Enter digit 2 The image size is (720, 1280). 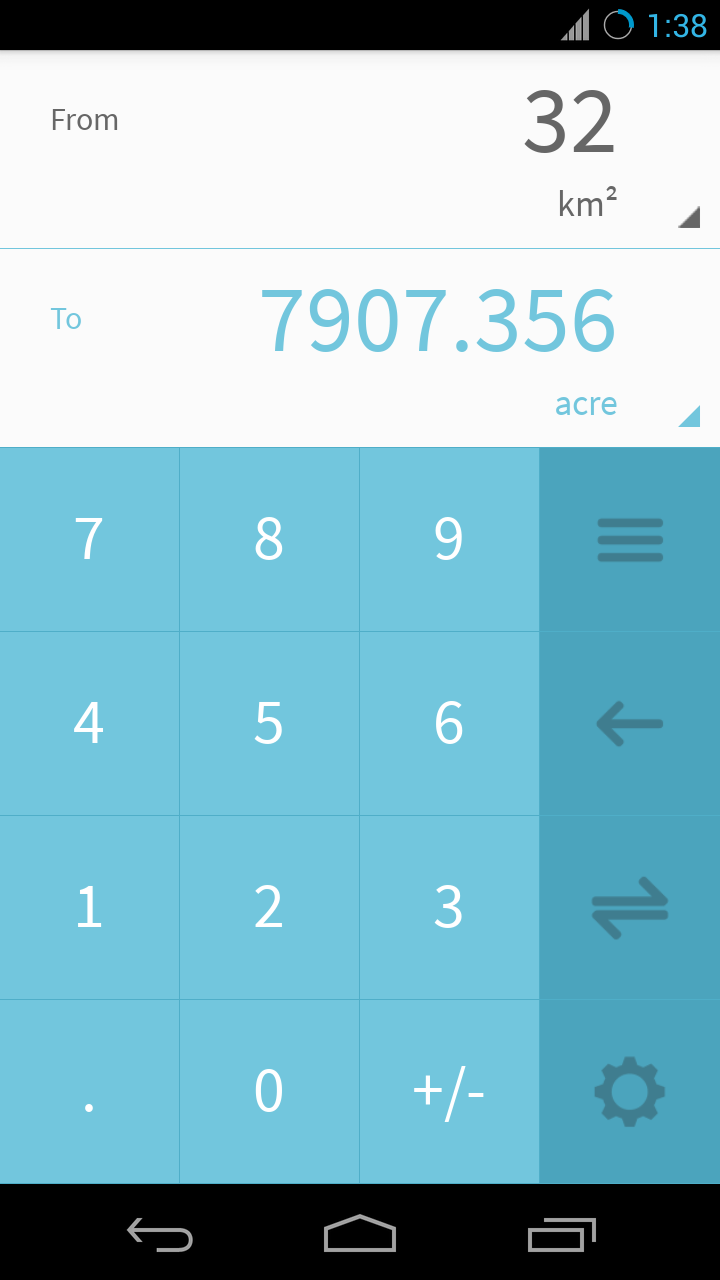tap(269, 907)
